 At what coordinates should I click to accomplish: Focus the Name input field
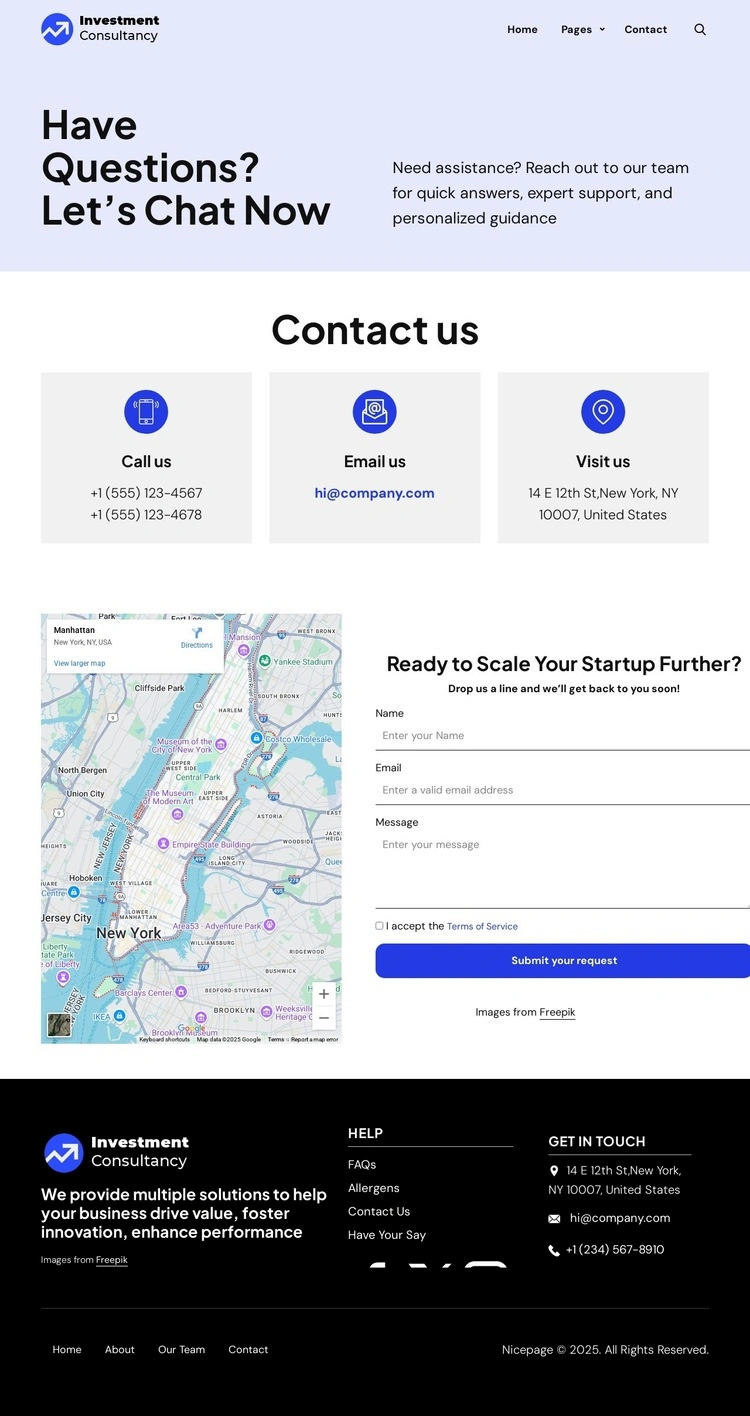click(x=562, y=736)
